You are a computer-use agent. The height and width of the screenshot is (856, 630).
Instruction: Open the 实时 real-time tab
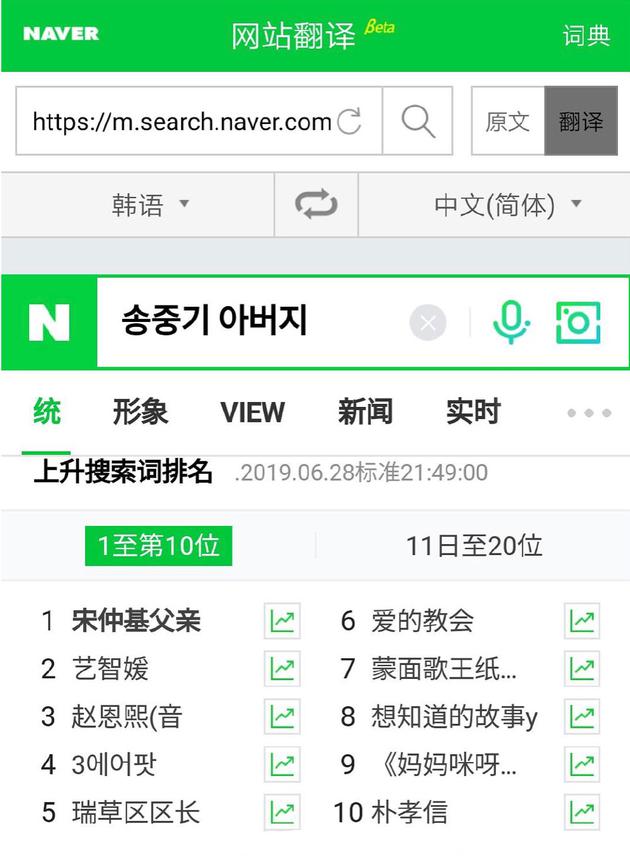[x=473, y=412]
